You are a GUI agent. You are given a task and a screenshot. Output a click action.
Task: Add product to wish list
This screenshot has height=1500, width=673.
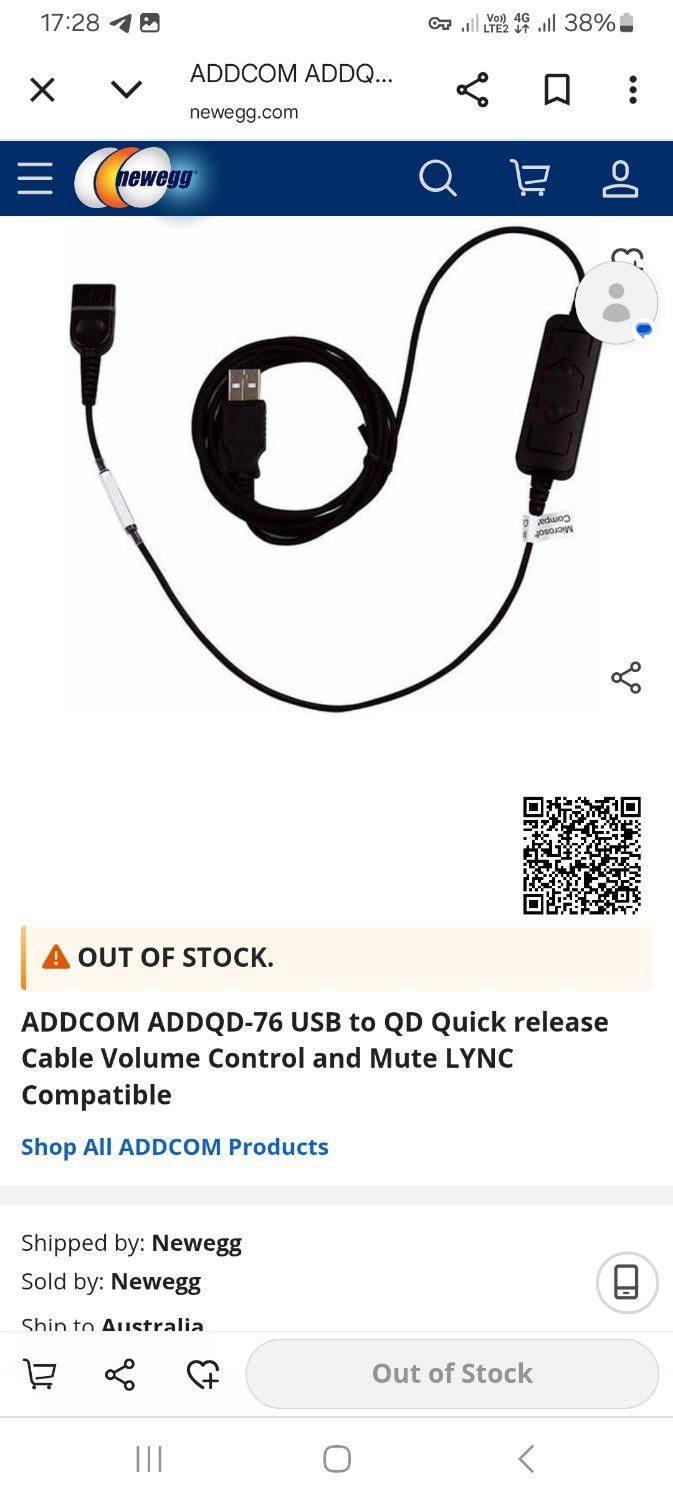pyautogui.click(x=203, y=1375)
